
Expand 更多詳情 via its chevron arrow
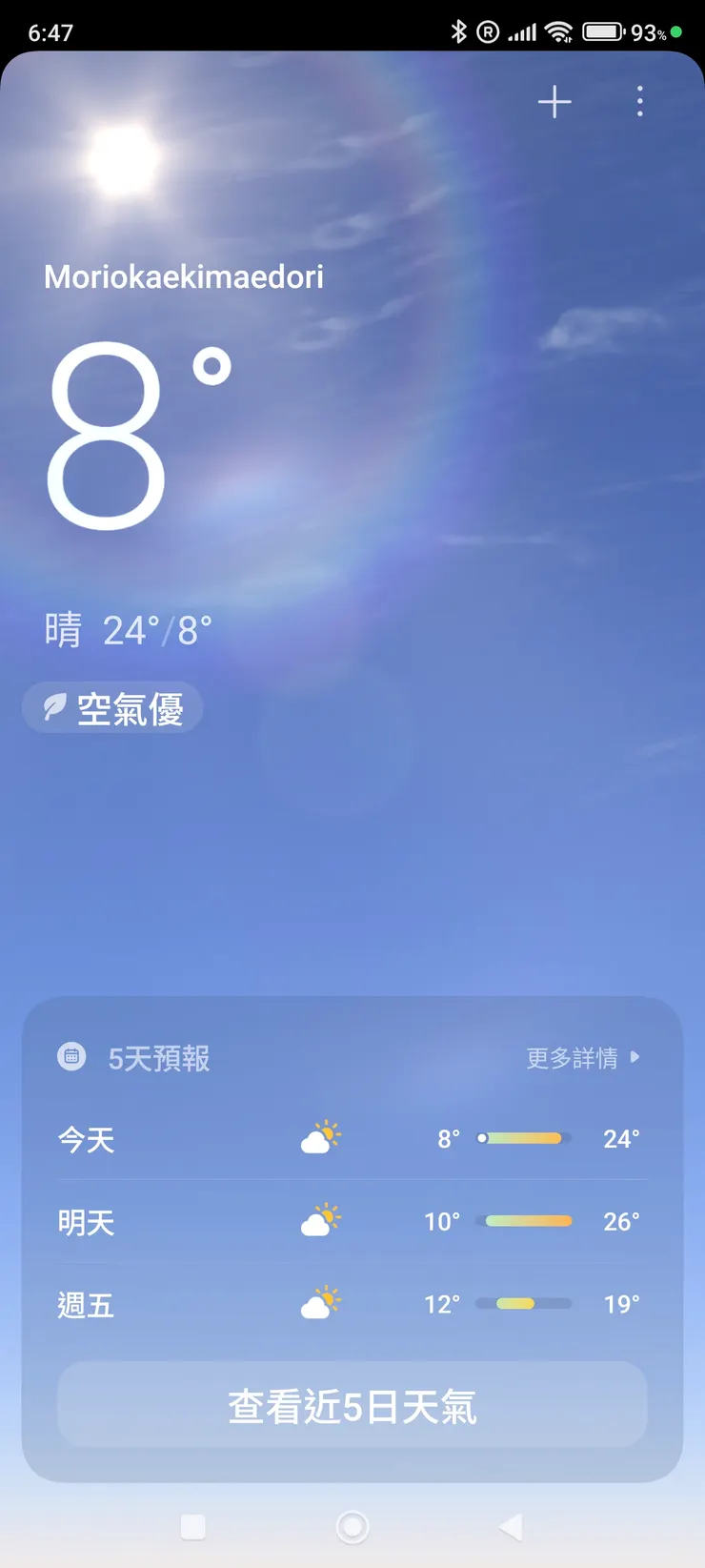click(x=634, y=1057)
